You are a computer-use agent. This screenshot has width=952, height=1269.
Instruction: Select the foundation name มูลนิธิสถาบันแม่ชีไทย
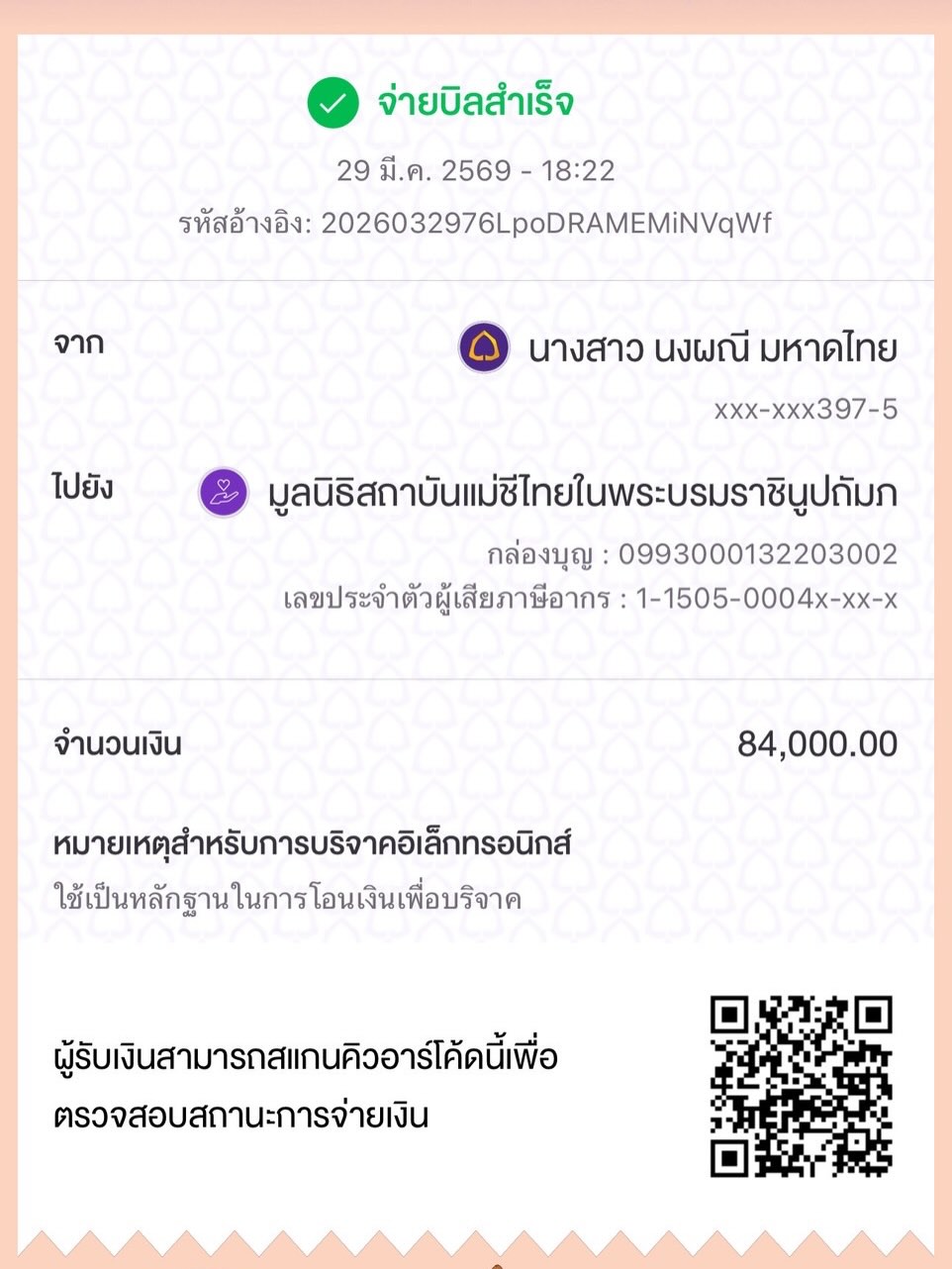click(x=584, y=491)
